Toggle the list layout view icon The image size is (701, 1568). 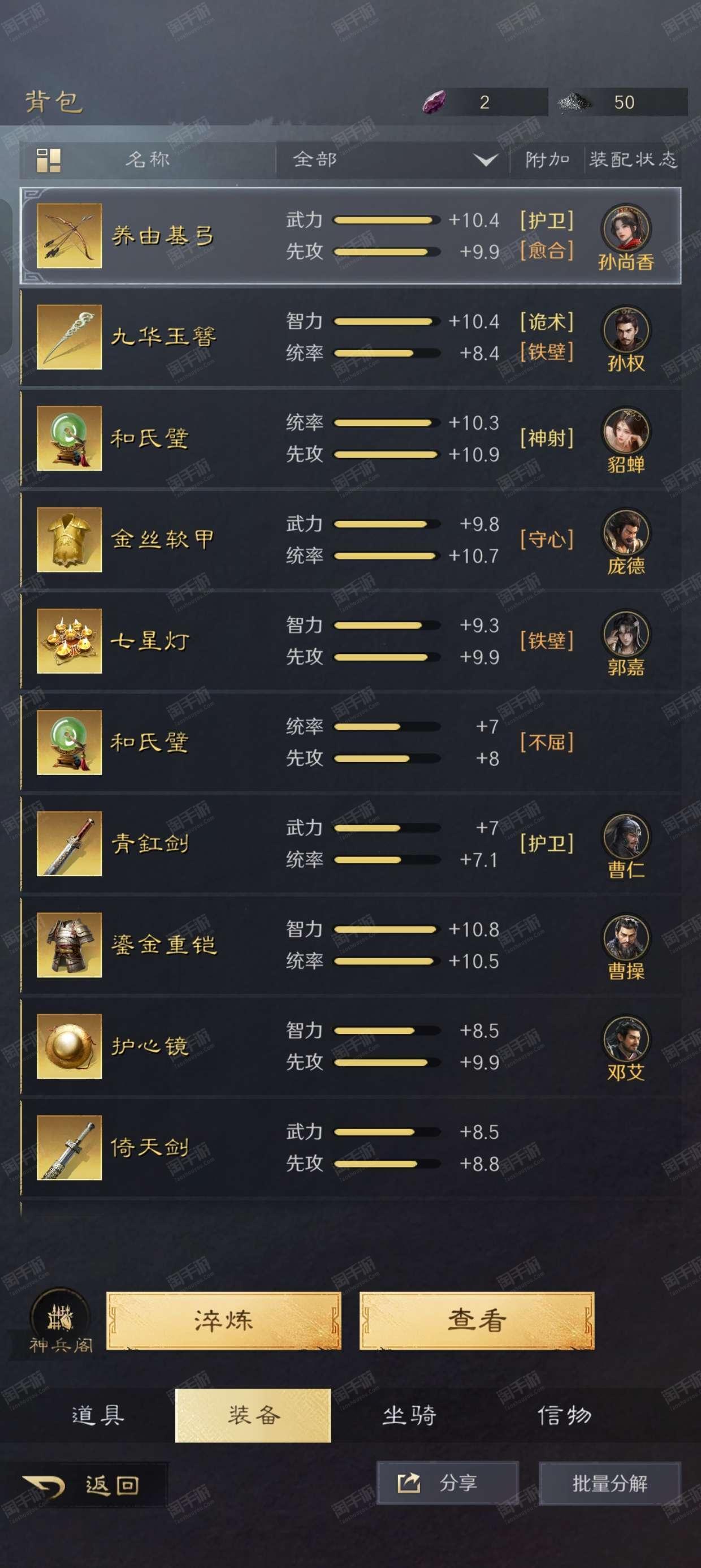click(49, 160)
